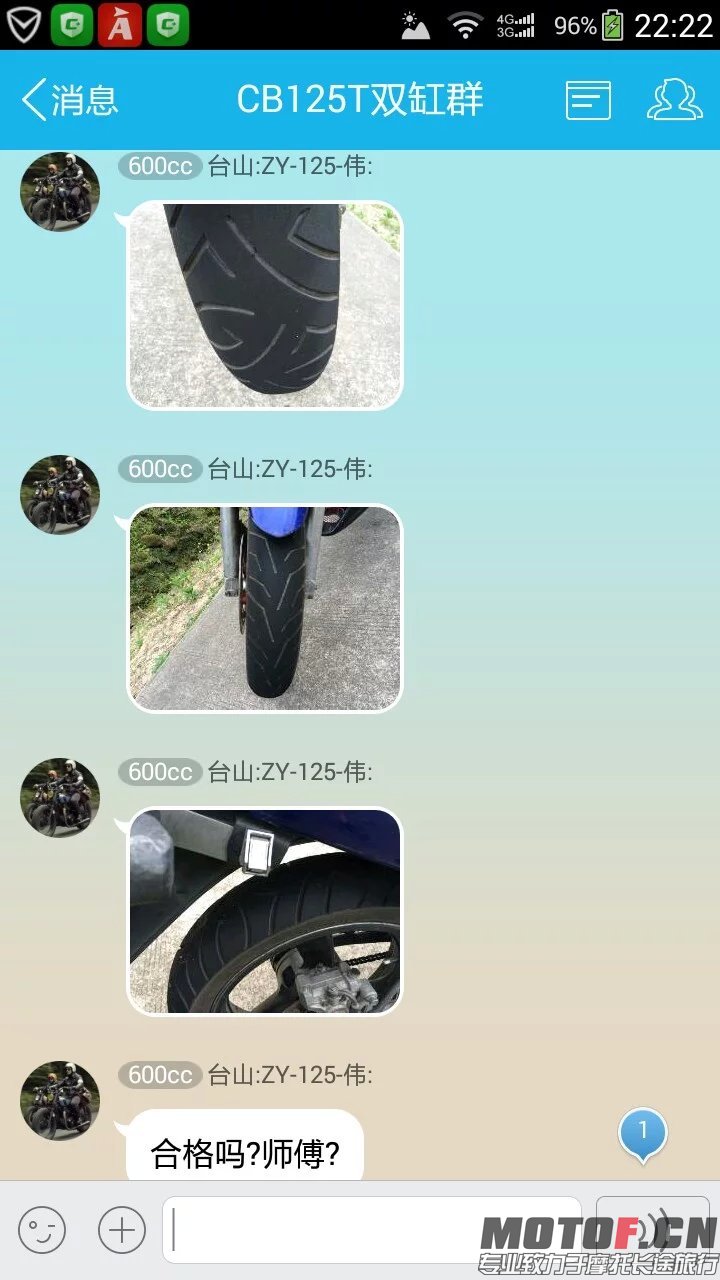The width and height of the screenshot is (720, 1280).
Task: Open the group chat bulletin icon
Action: pos(588,100)
